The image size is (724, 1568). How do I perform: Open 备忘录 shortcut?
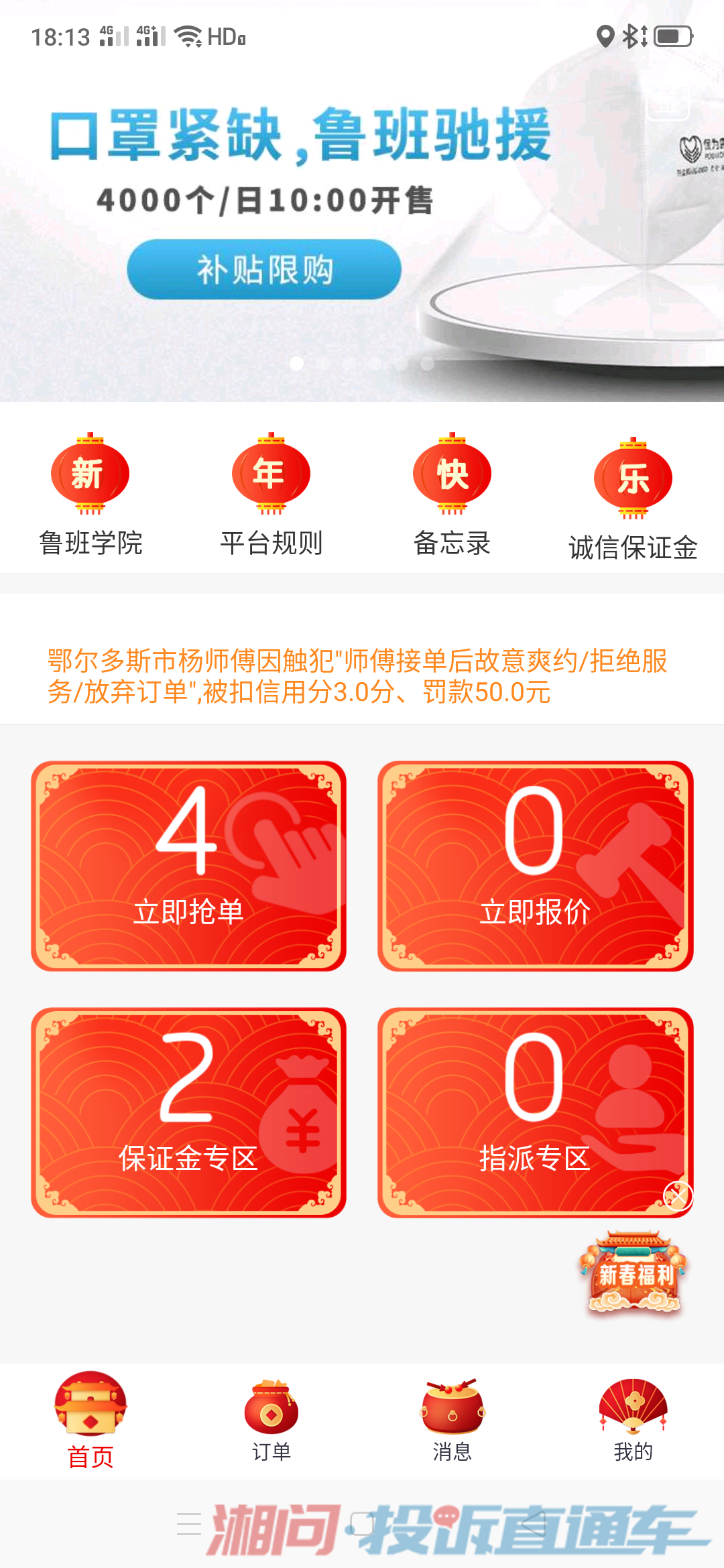point(452,496)
